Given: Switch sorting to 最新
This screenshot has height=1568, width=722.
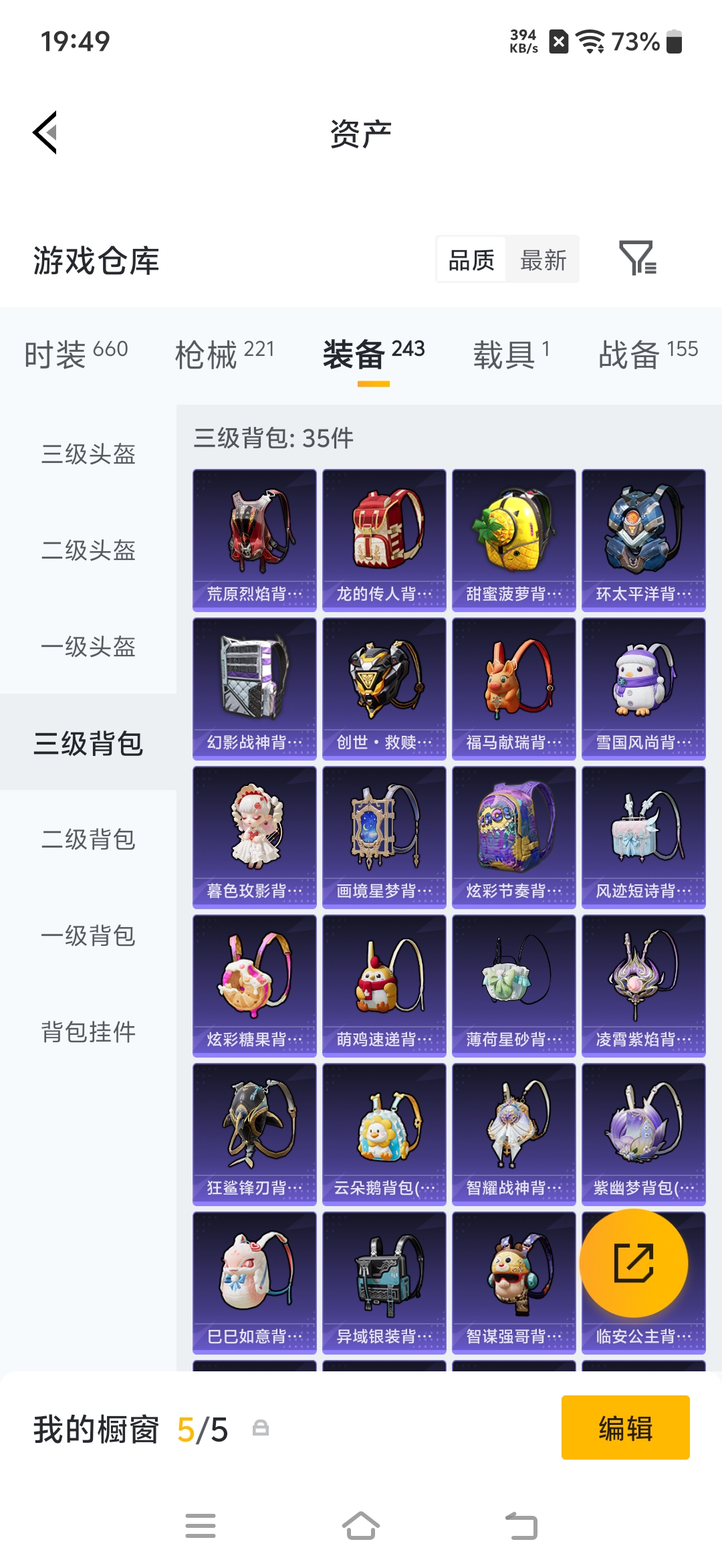Looking at the screenshot, I should tap(543, 260).
